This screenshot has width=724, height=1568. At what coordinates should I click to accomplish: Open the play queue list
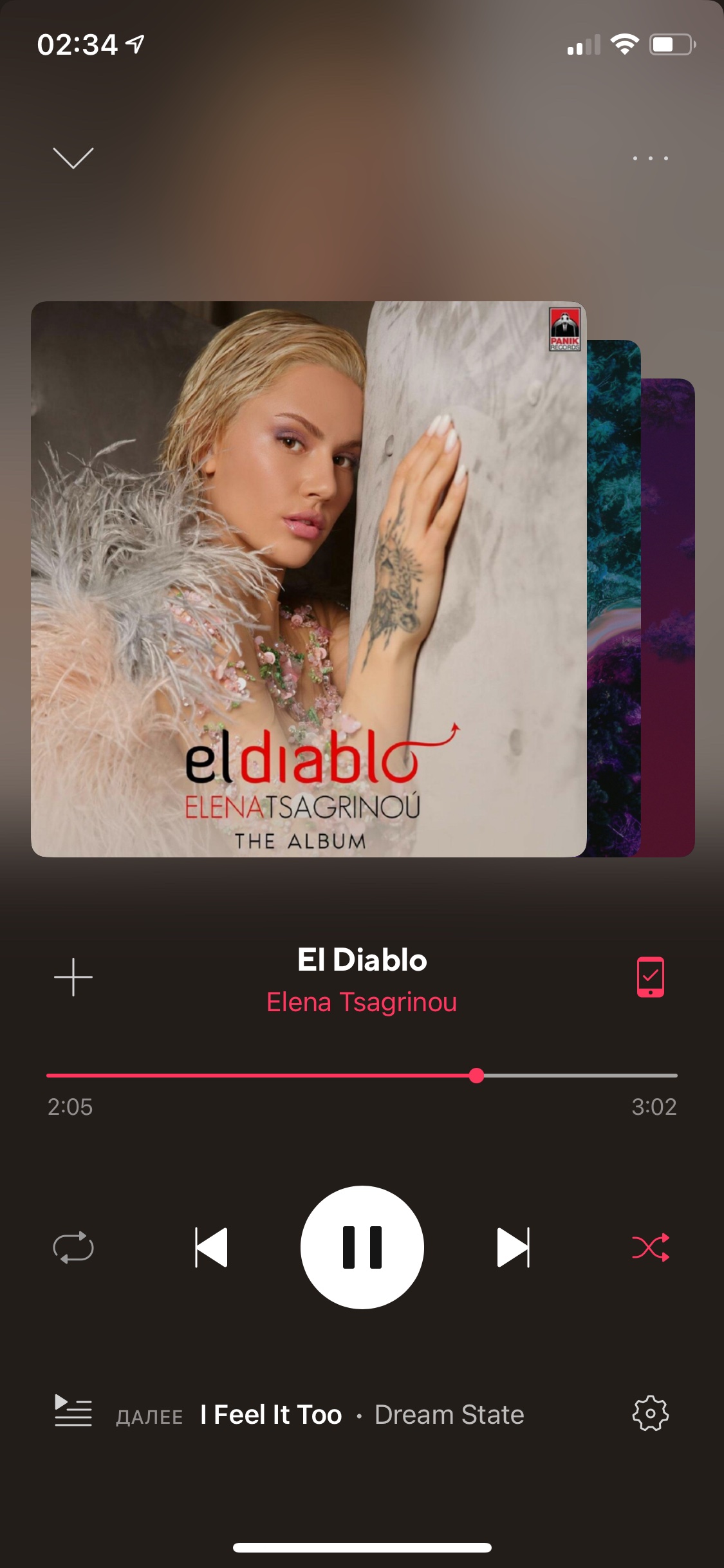tap(73, 1411)
